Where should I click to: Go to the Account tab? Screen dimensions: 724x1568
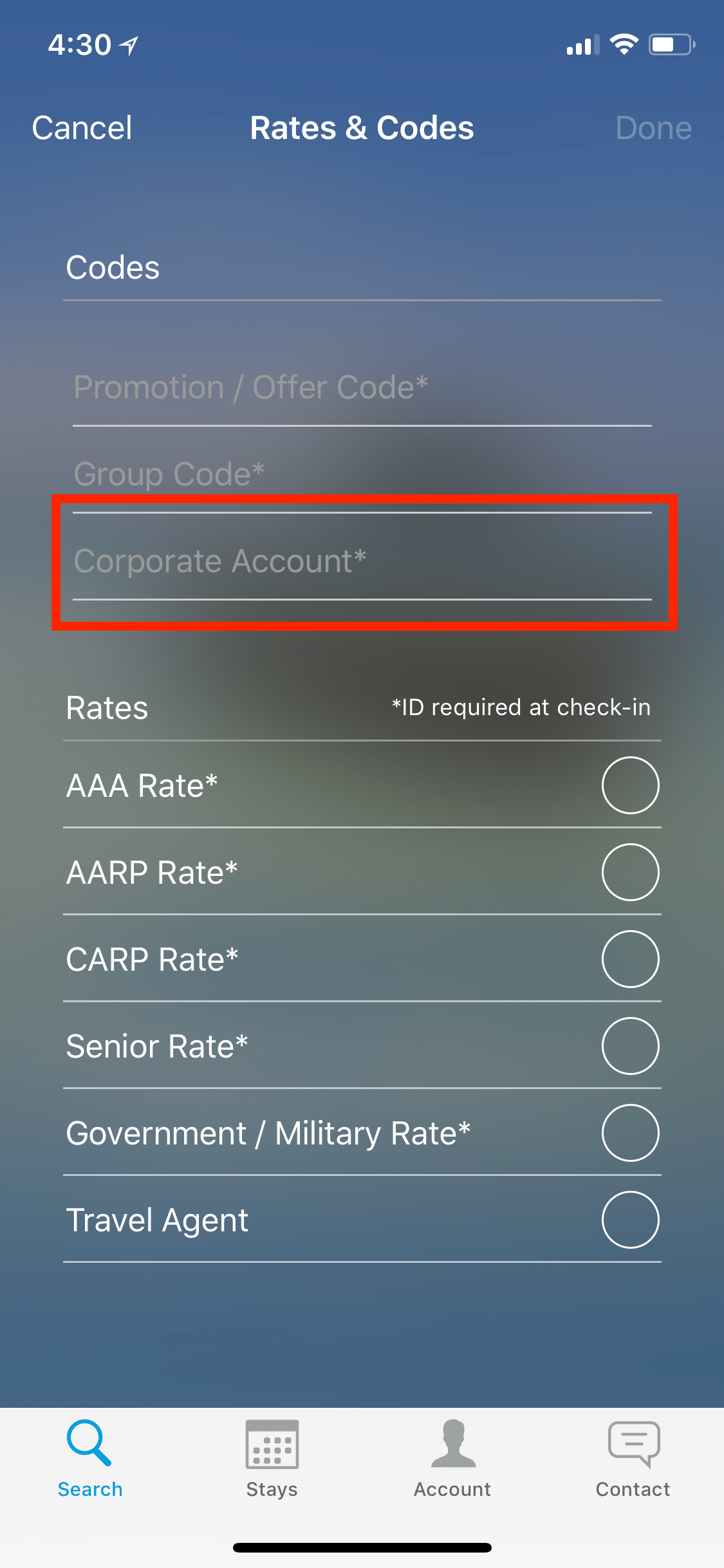tap(452, 1459)
